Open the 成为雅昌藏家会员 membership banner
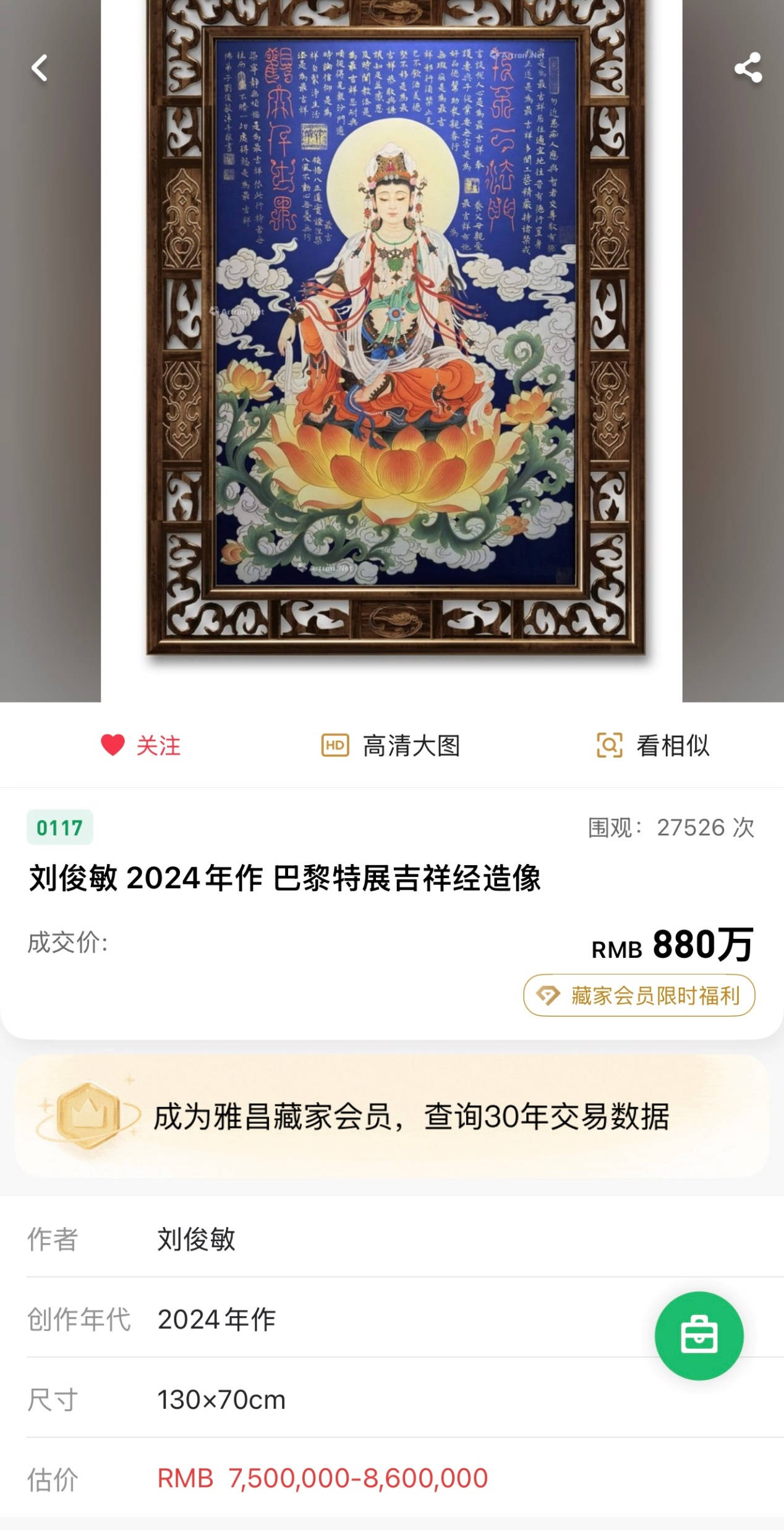Screen dimensions: 784x1530 coord(392,1116)
